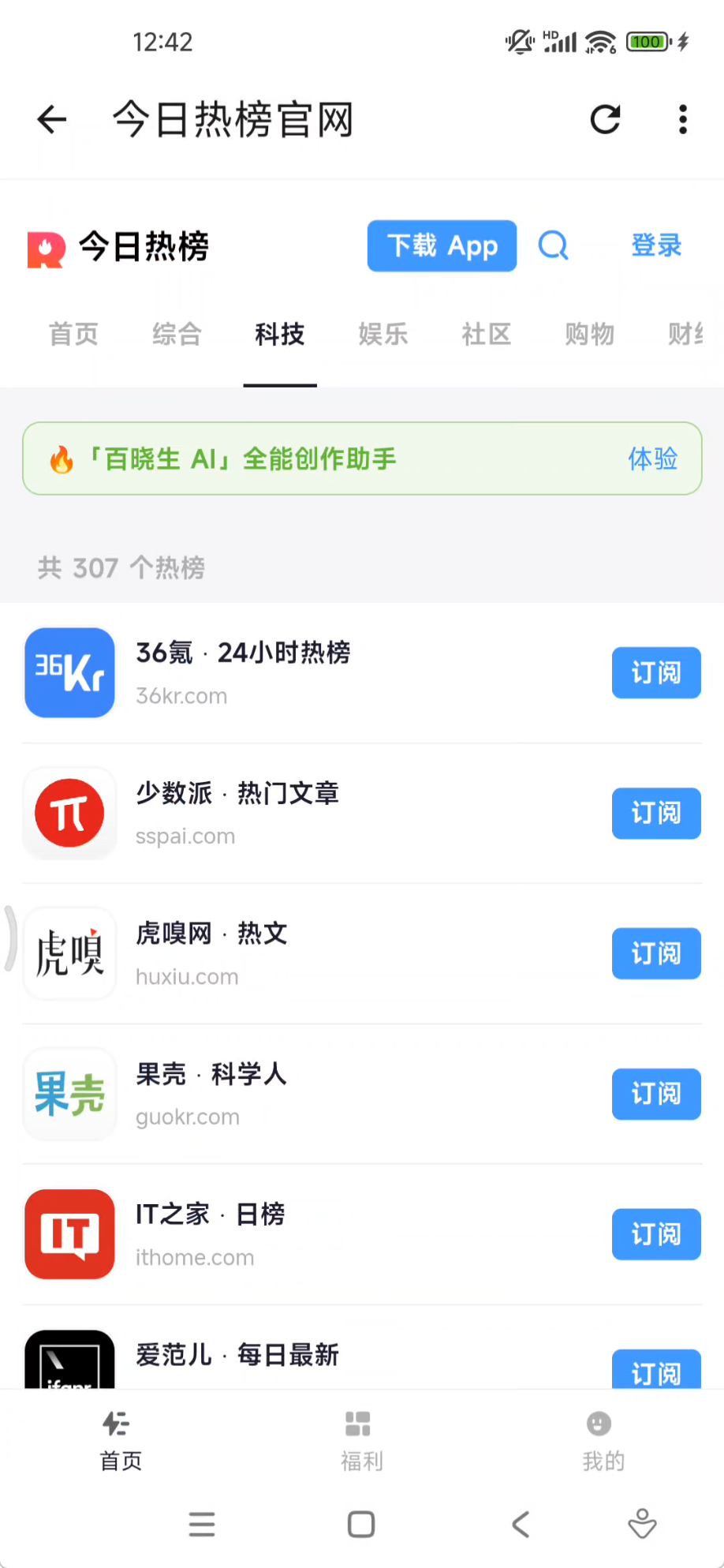This screenshot has height=1568, width=724.
Task: Reload the page with refresh icon
Action: (x=605, y=120)
